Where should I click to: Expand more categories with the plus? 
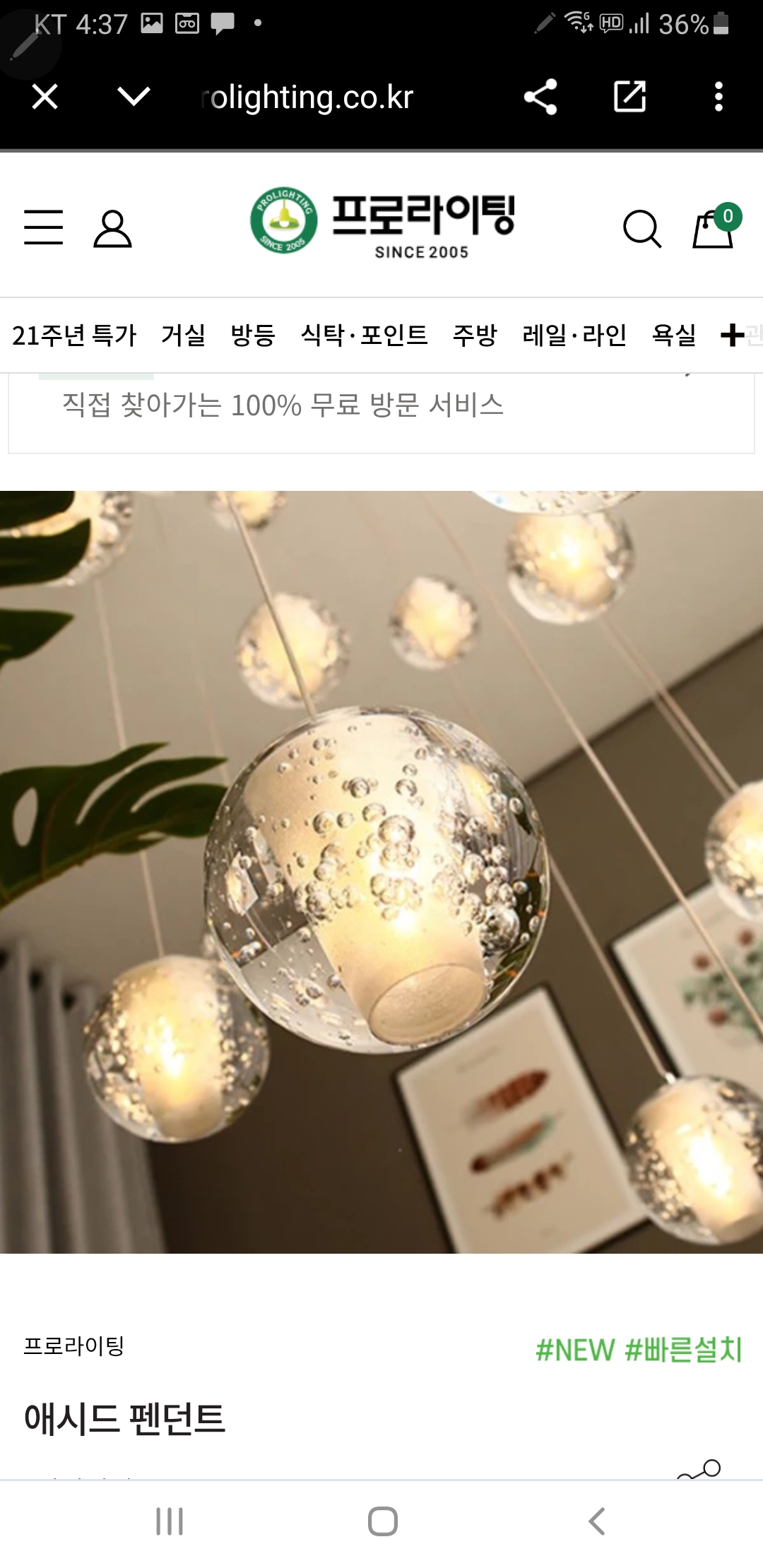[x=733, y=335]
